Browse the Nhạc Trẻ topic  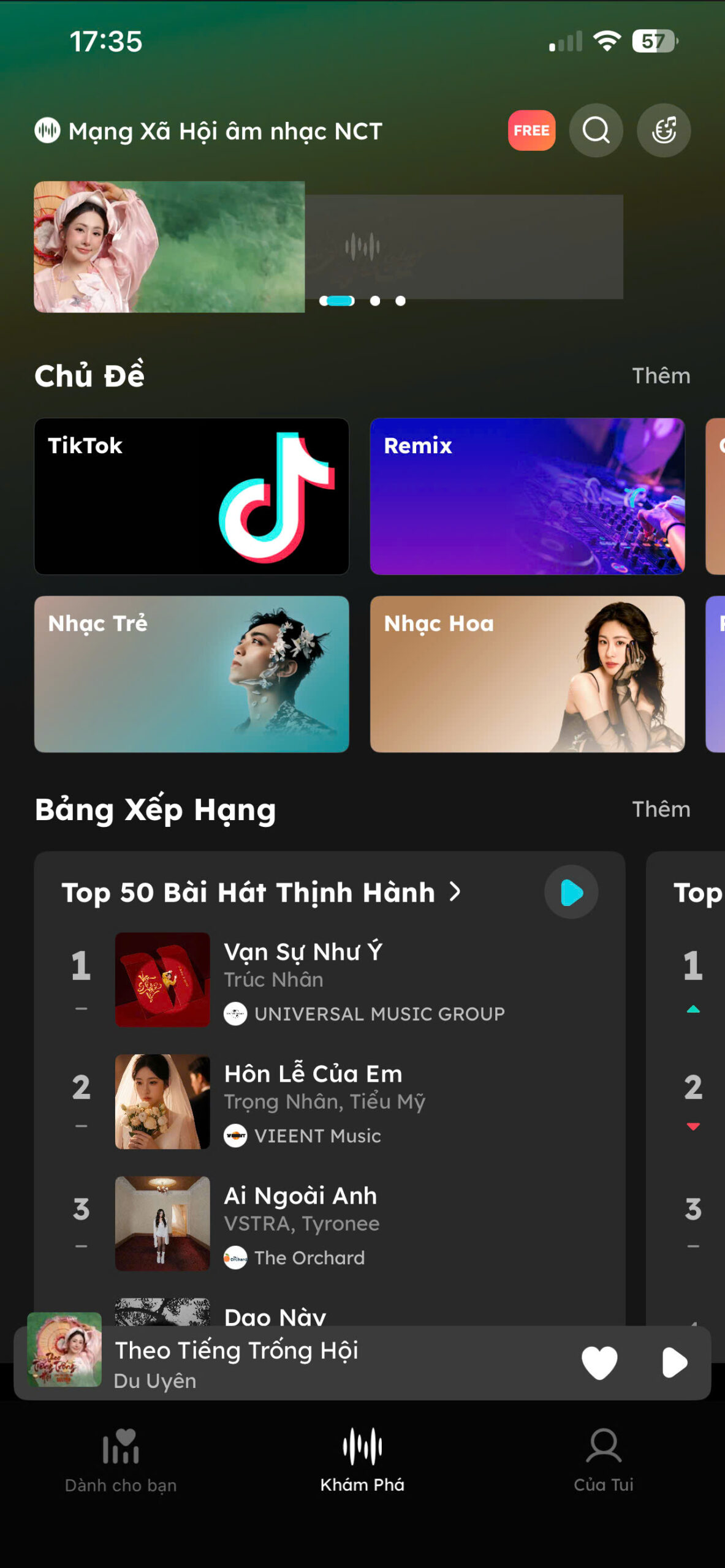coord(191,674)
